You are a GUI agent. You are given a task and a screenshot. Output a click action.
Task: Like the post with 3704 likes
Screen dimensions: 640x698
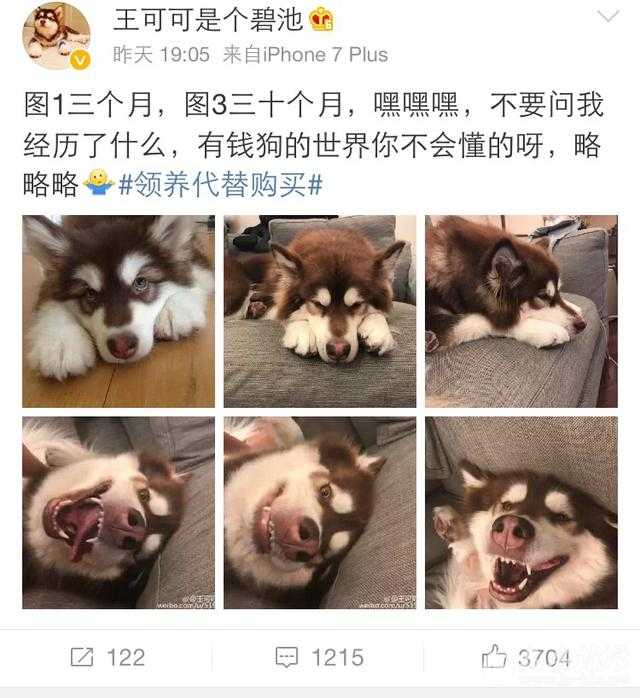click(x=526, y=657)
